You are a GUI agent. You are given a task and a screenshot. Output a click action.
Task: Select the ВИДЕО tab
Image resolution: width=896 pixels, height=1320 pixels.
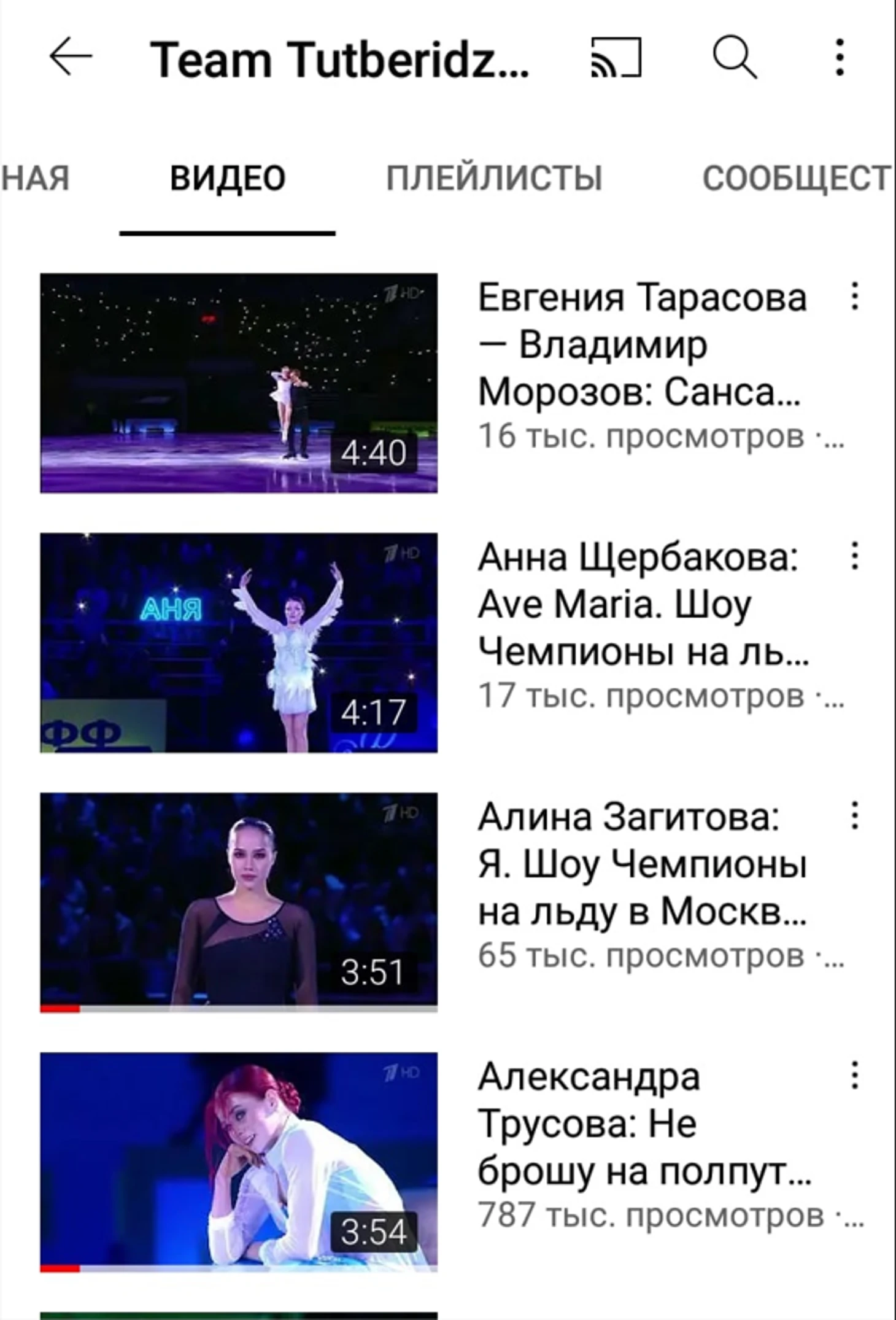(228, 178)
